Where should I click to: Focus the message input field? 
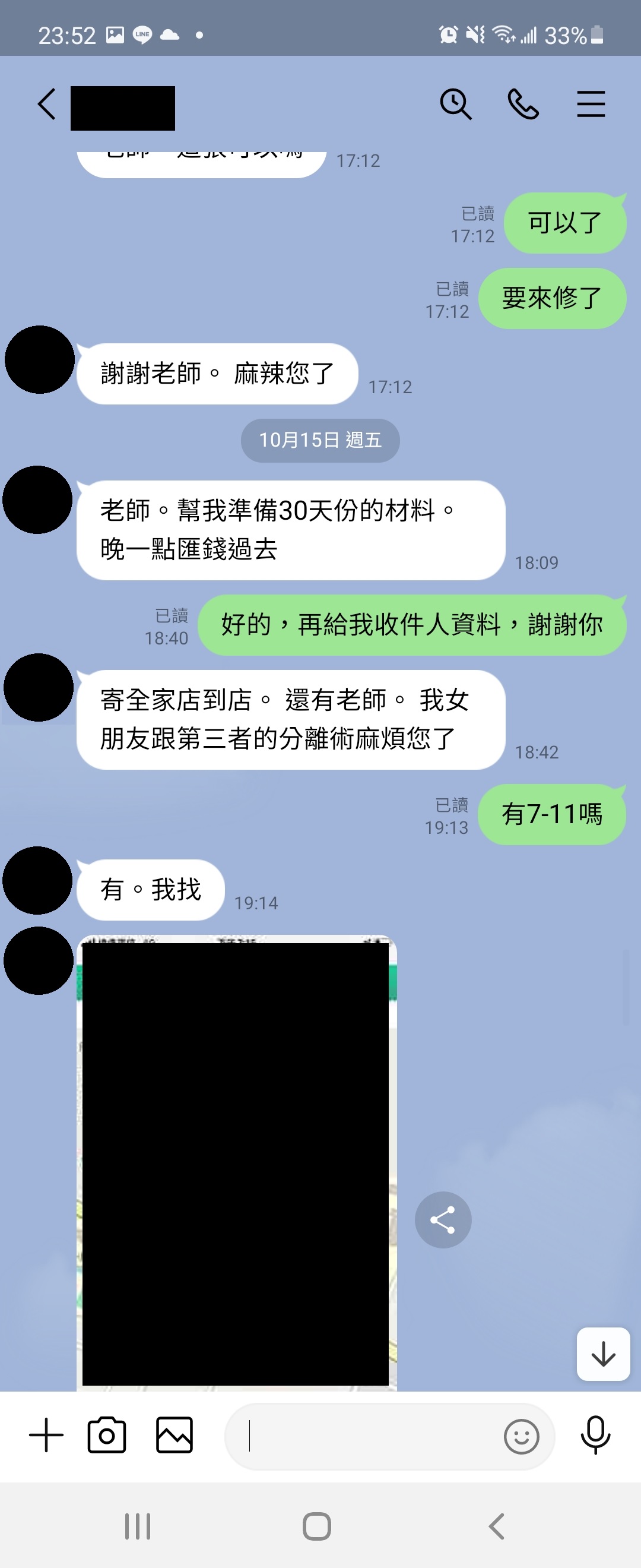click(x=365, y=1437)
